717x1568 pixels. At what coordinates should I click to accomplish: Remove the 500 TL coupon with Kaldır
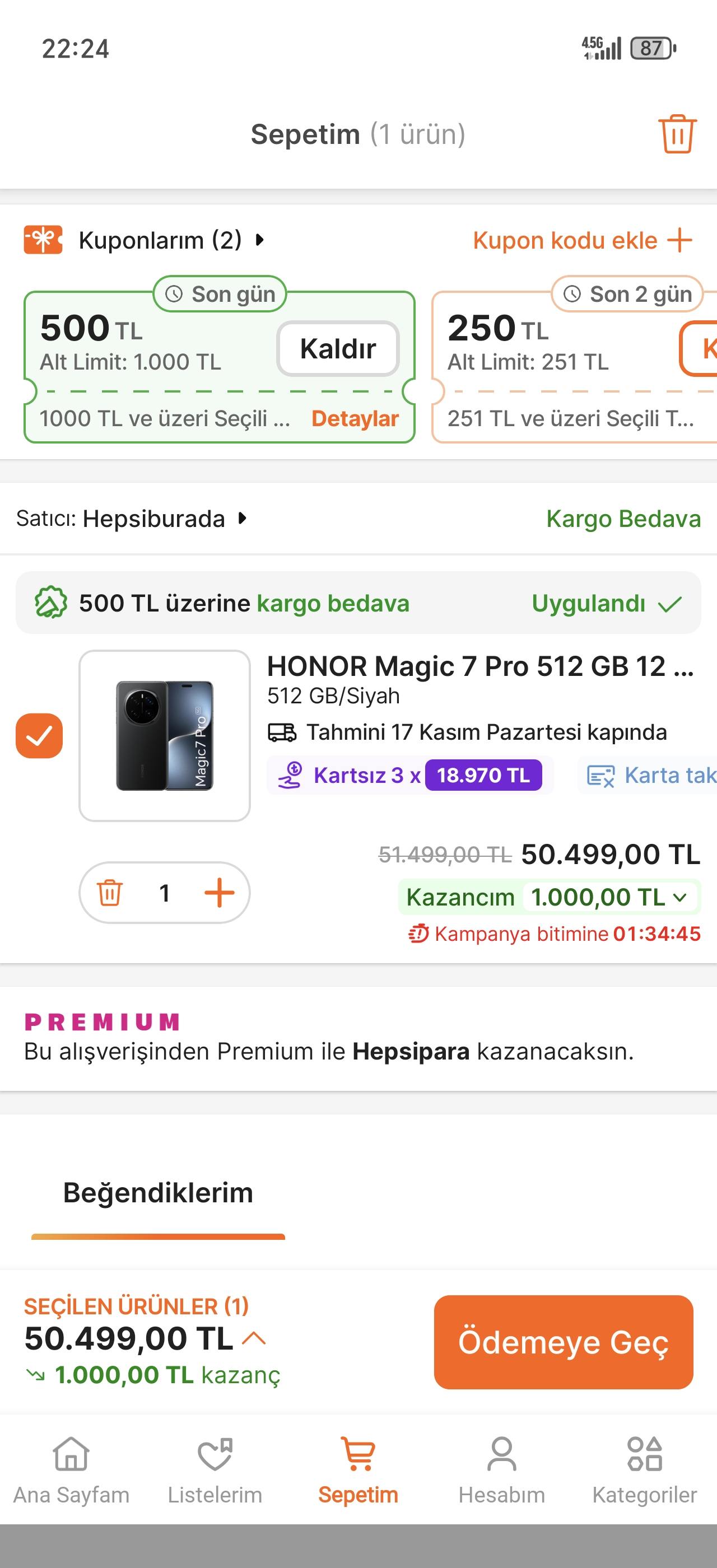click(338, 349)
